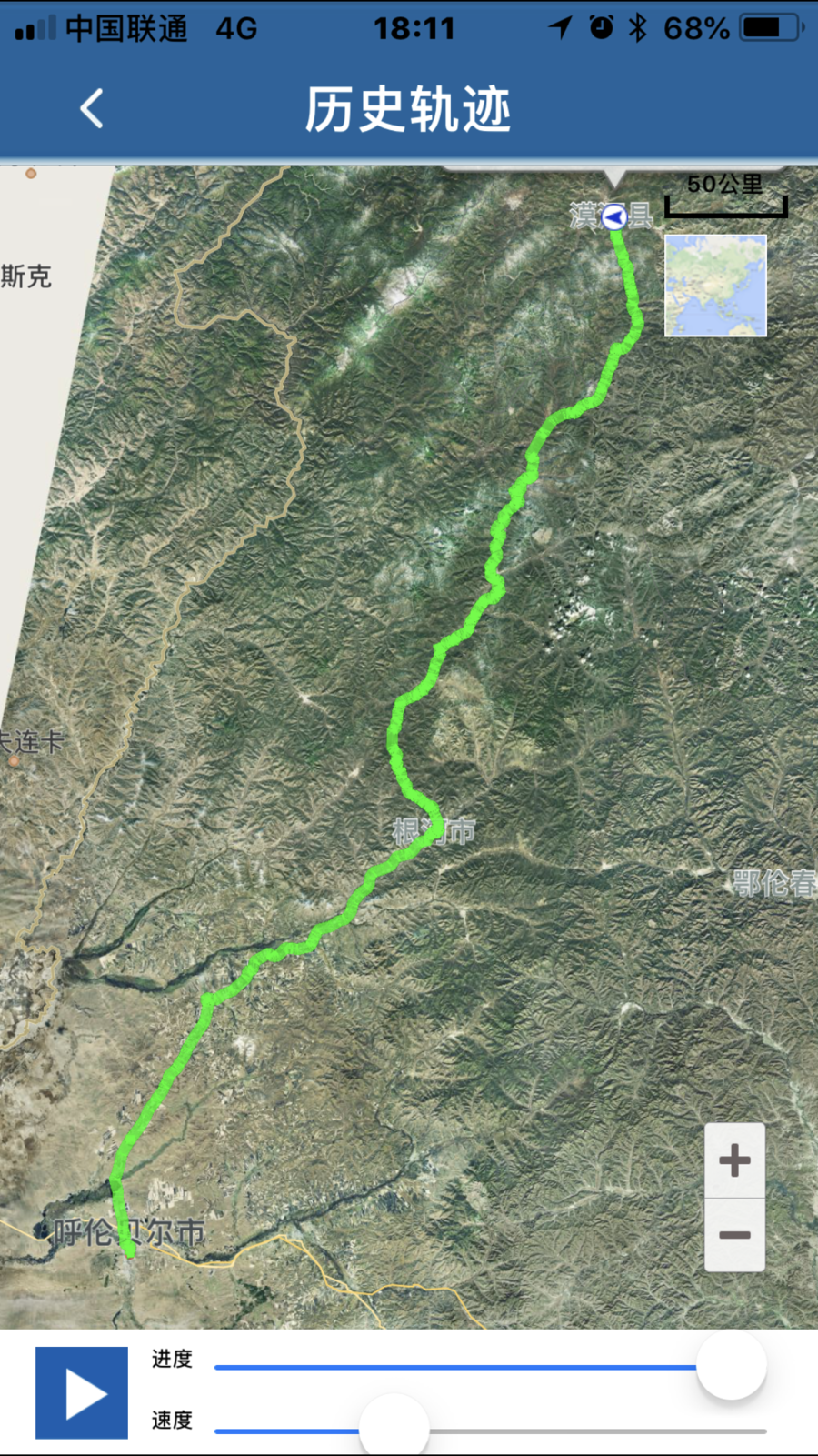Screen dimensions: 818x1456
Task: Play the track history animation
Action: 82,1392
